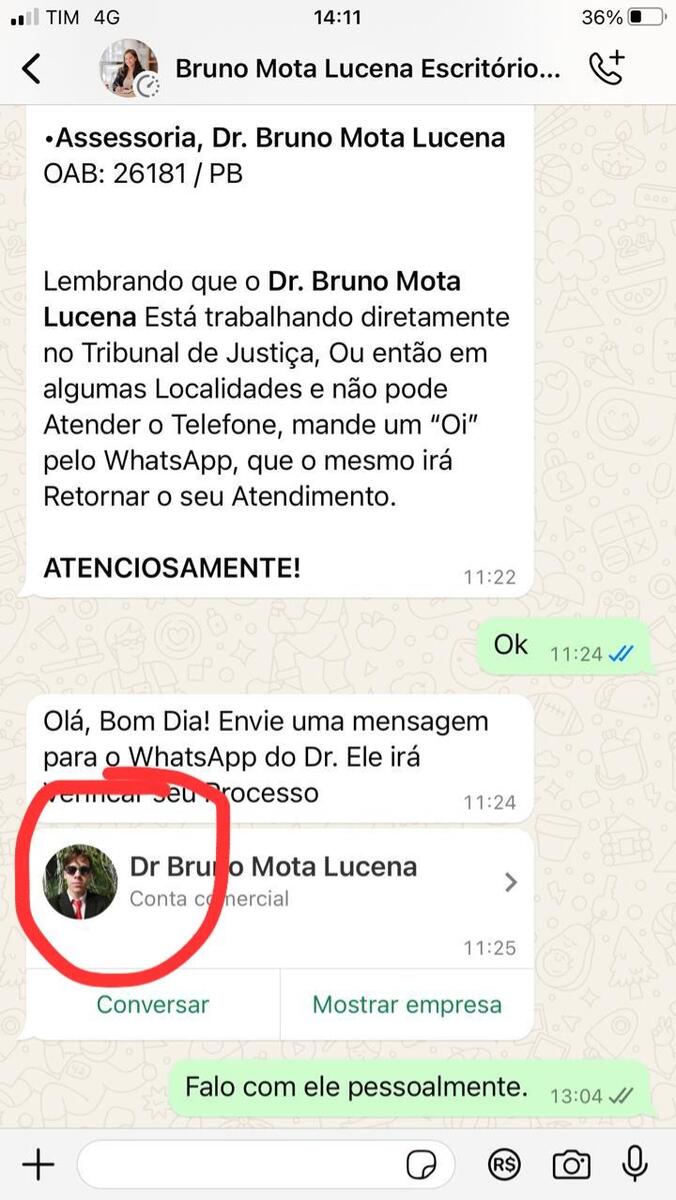Open the attachment plus menu
676x1200 pixels.
point(38,1164)
